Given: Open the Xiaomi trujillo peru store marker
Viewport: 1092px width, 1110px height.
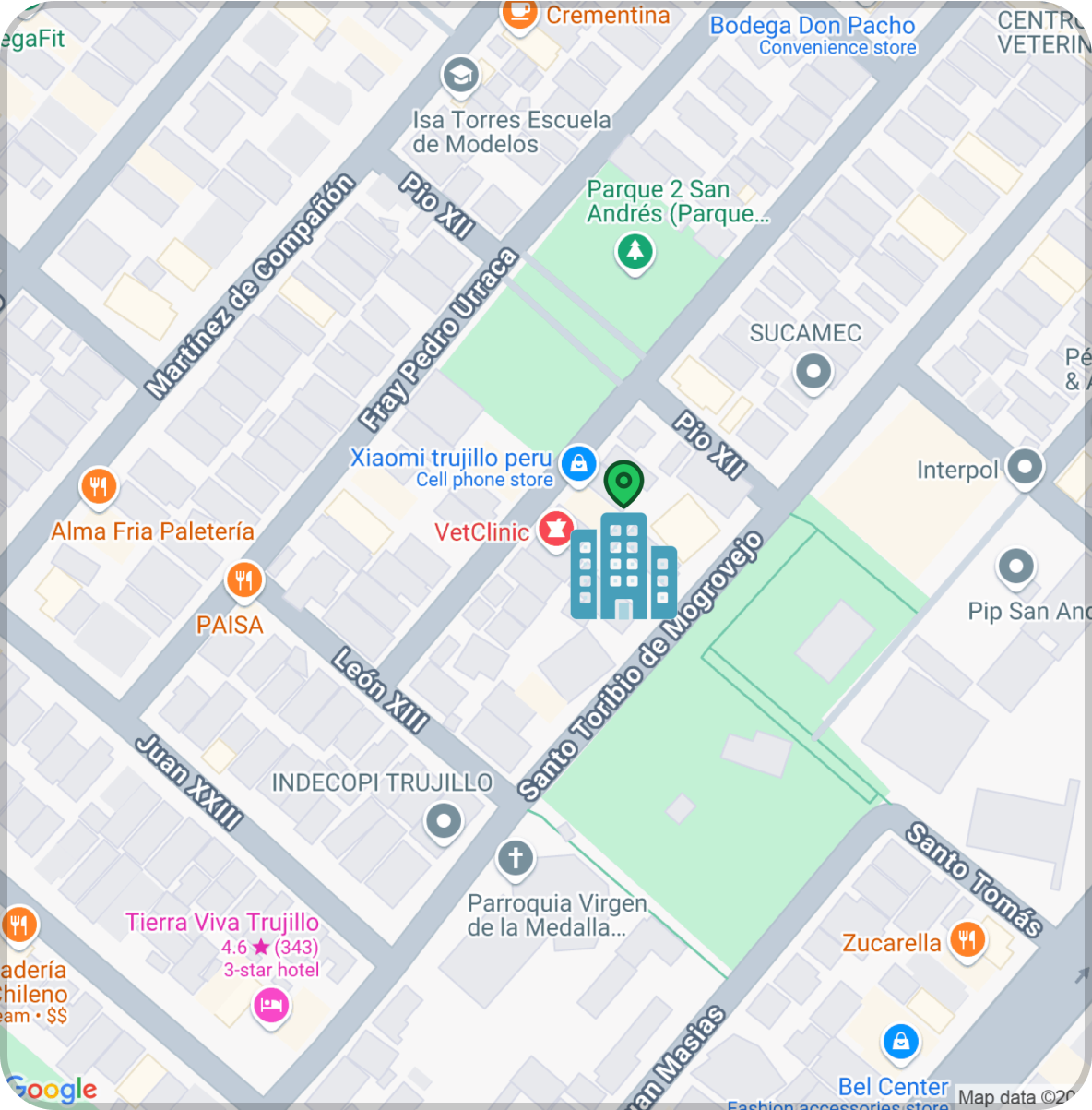Looking at the screenshot, I should (578, 462).
